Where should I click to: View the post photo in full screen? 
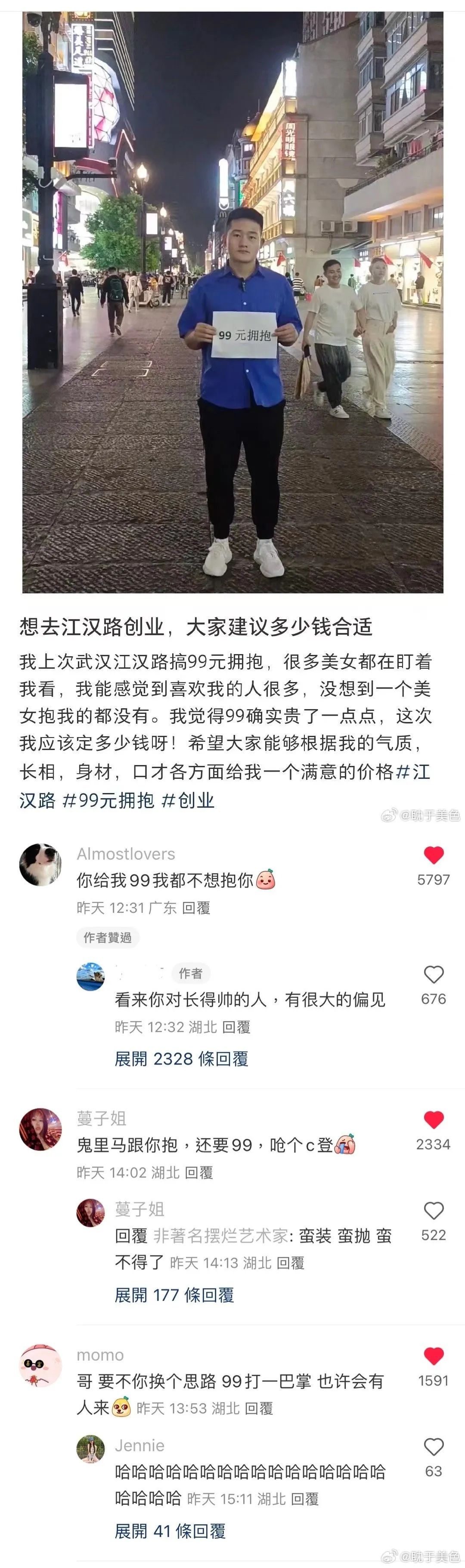click(232, 301)
